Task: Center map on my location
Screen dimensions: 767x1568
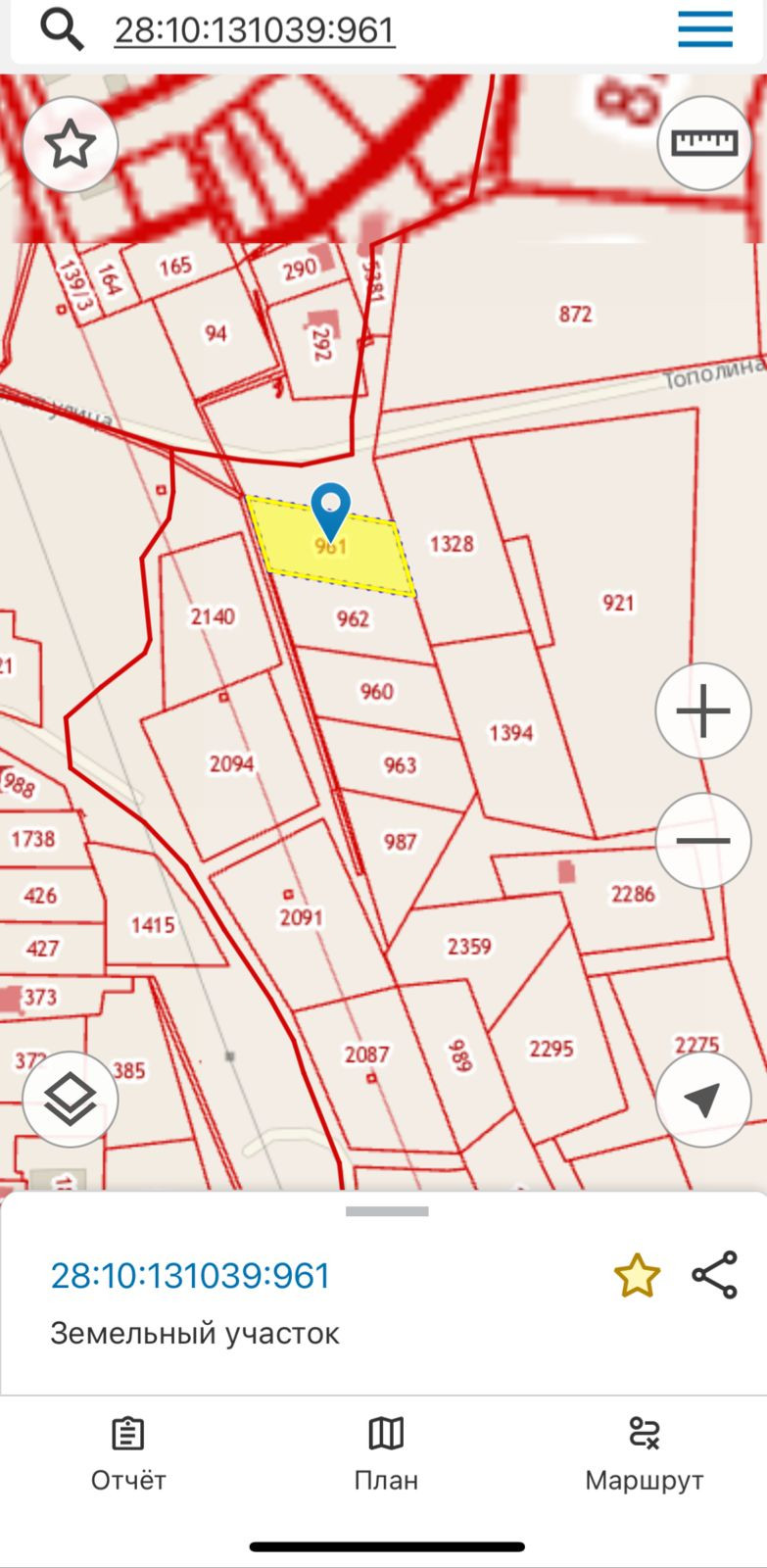Action: 702,1099
